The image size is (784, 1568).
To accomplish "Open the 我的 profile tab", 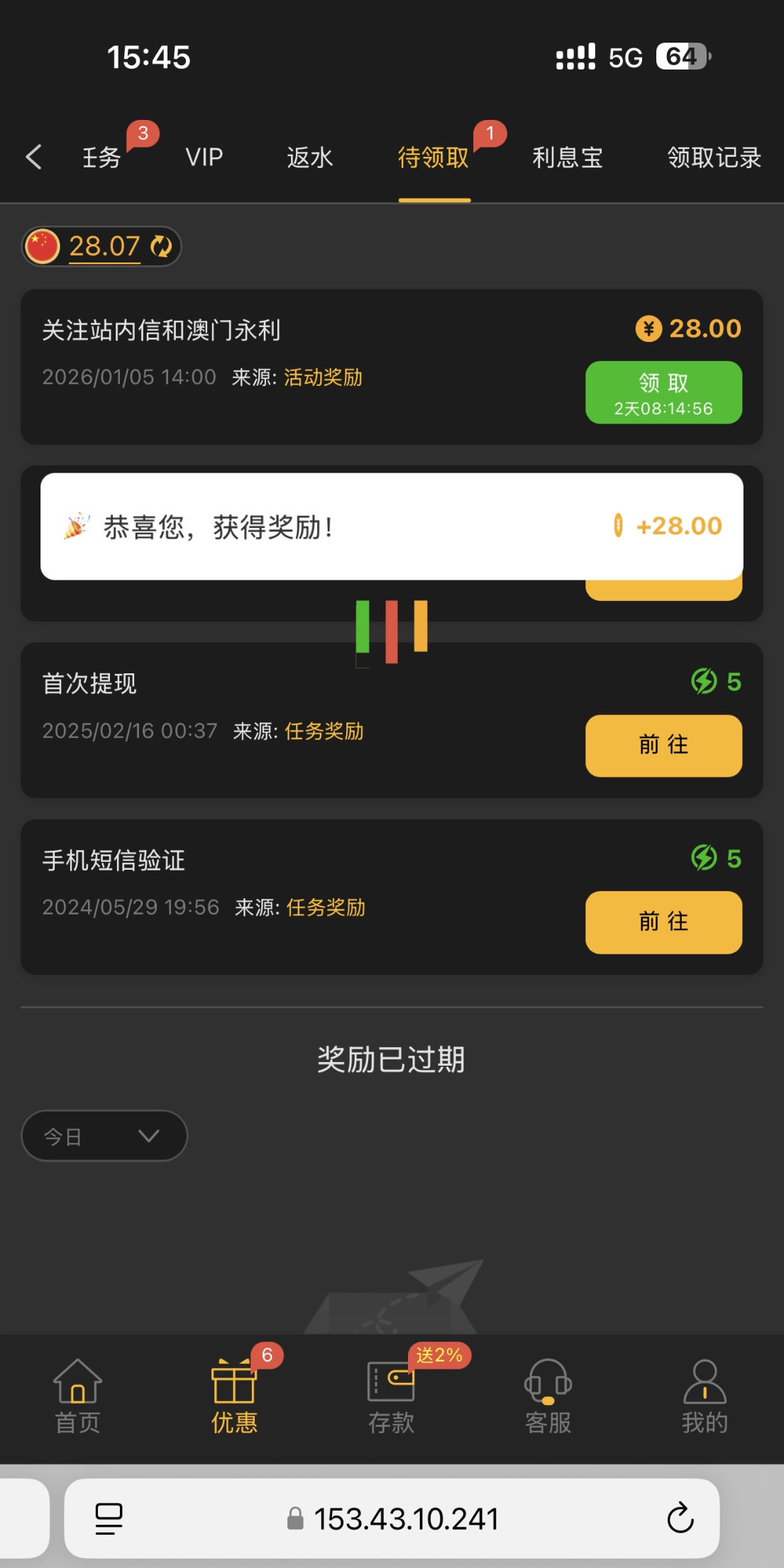I will pyautogui.click(x=705, y=1396).
